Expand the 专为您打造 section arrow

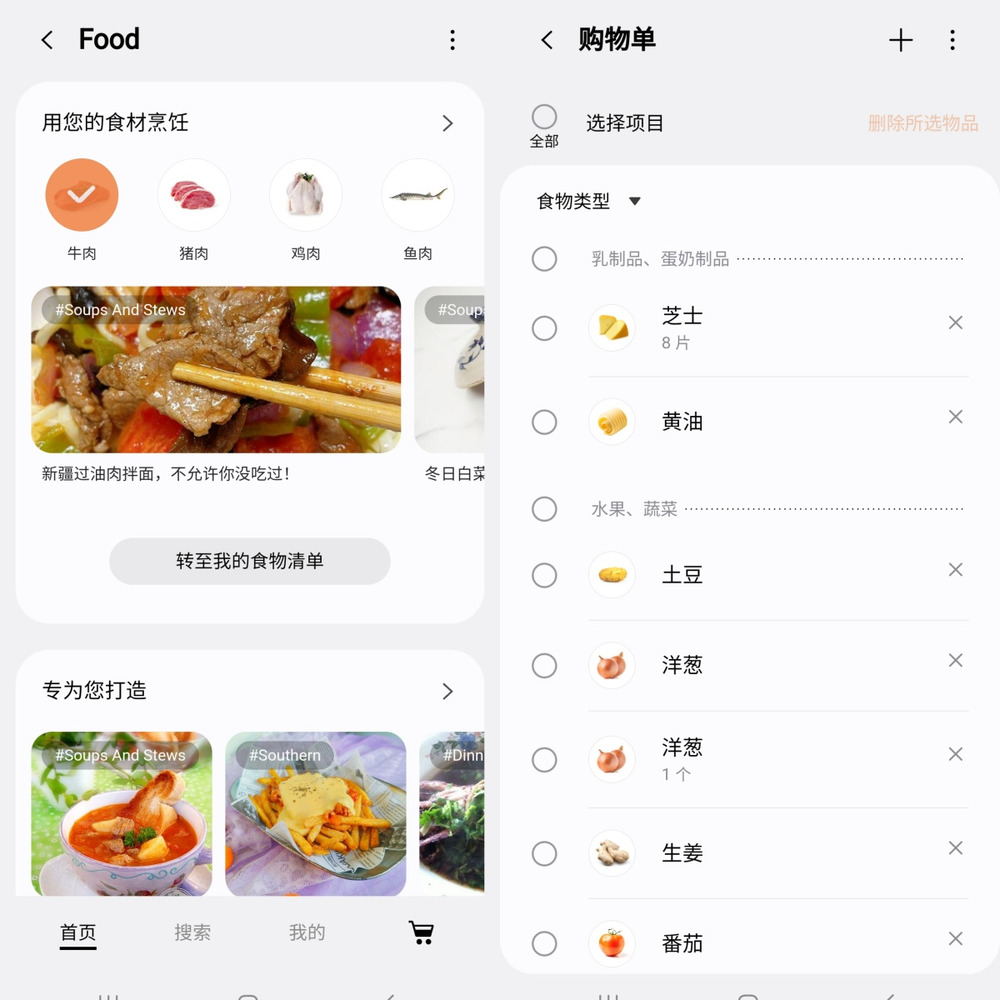tap(447, 691)
